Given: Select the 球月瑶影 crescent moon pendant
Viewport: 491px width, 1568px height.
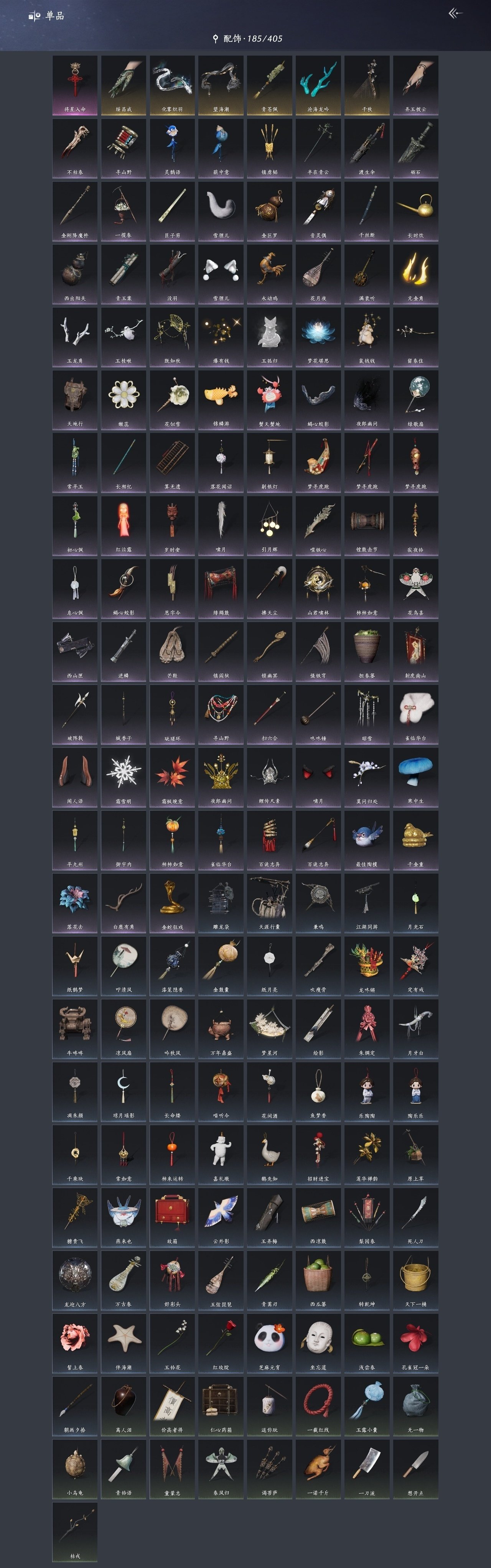Looking at the screenshot, I should 124,1091.
